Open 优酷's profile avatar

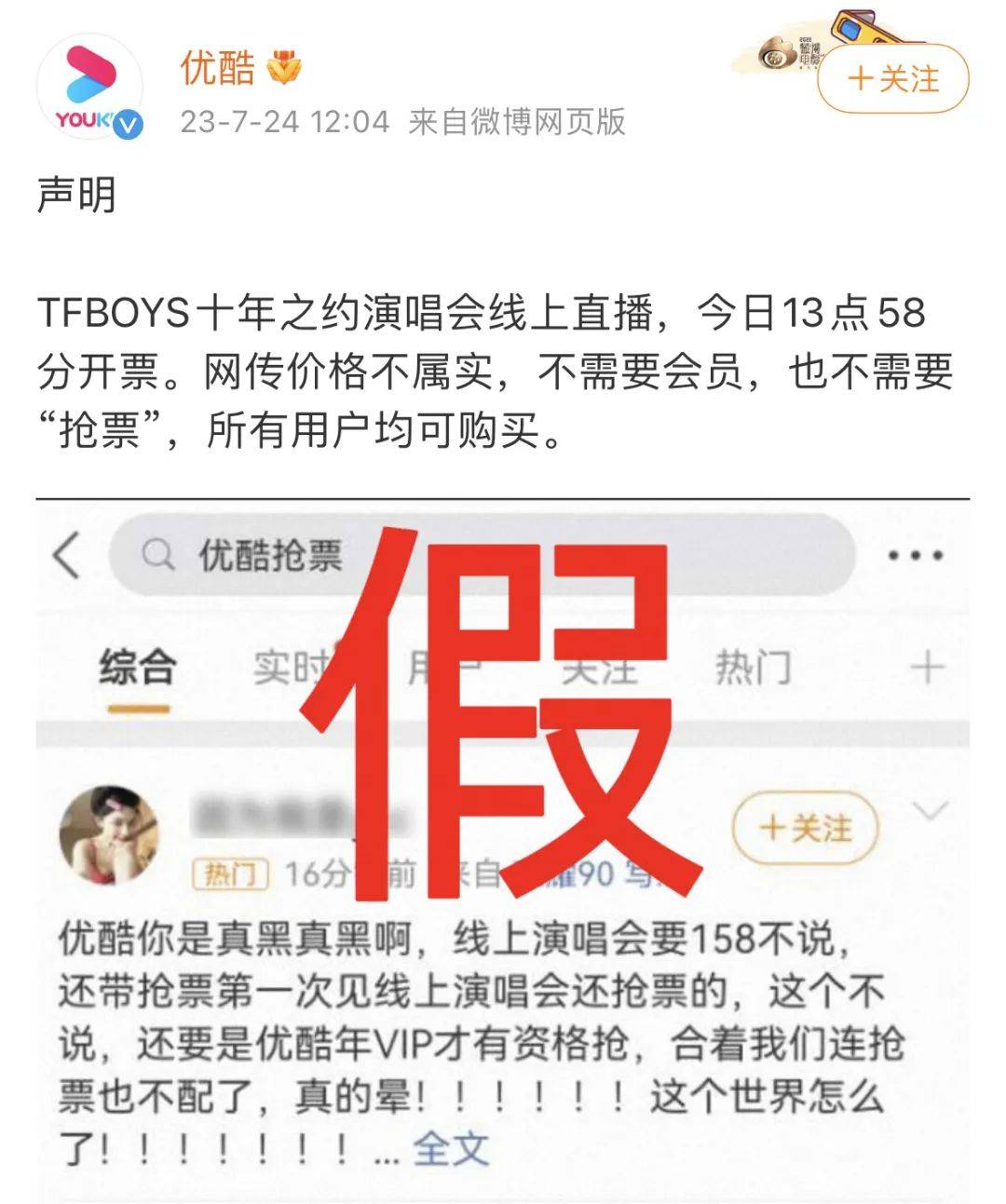coord(89,88)
